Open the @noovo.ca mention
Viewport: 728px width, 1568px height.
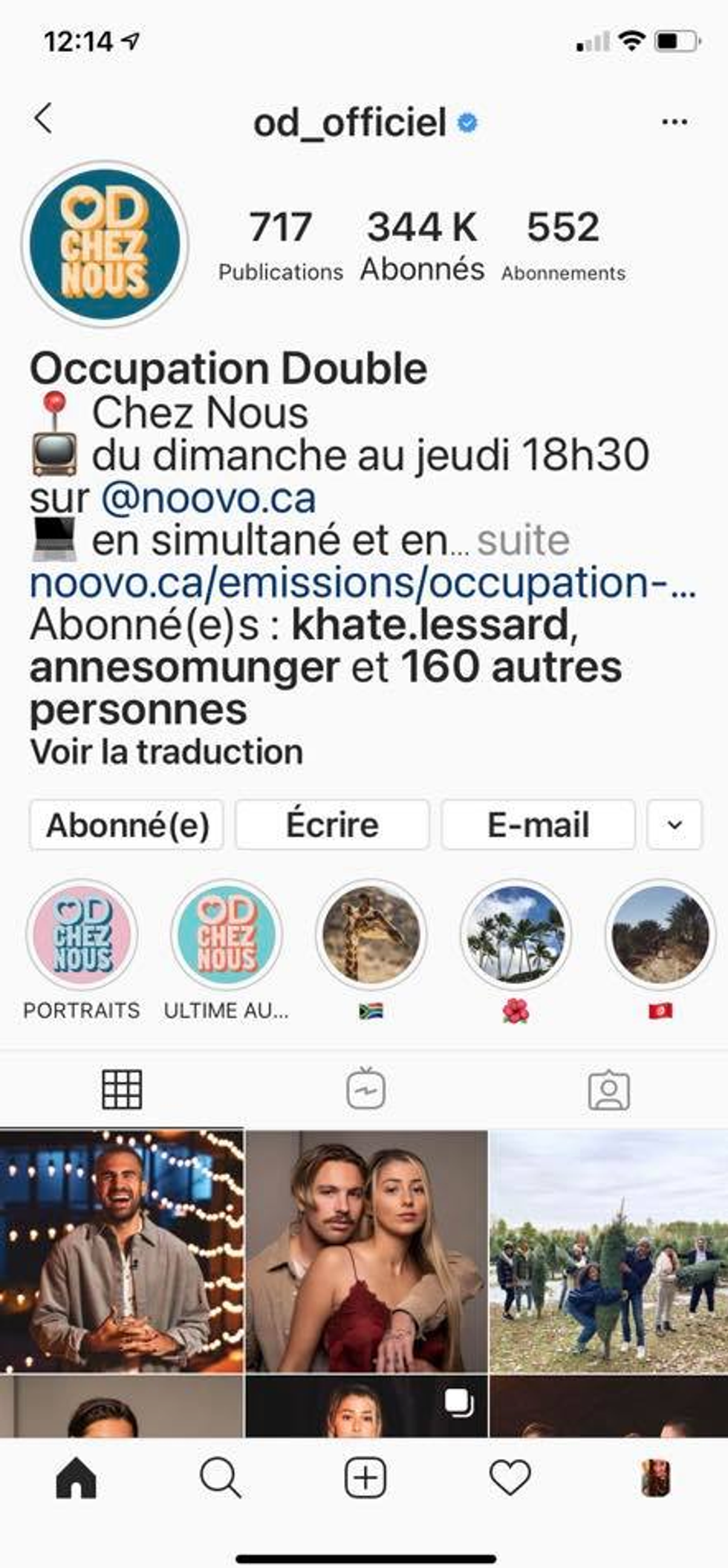click(208, 498)
